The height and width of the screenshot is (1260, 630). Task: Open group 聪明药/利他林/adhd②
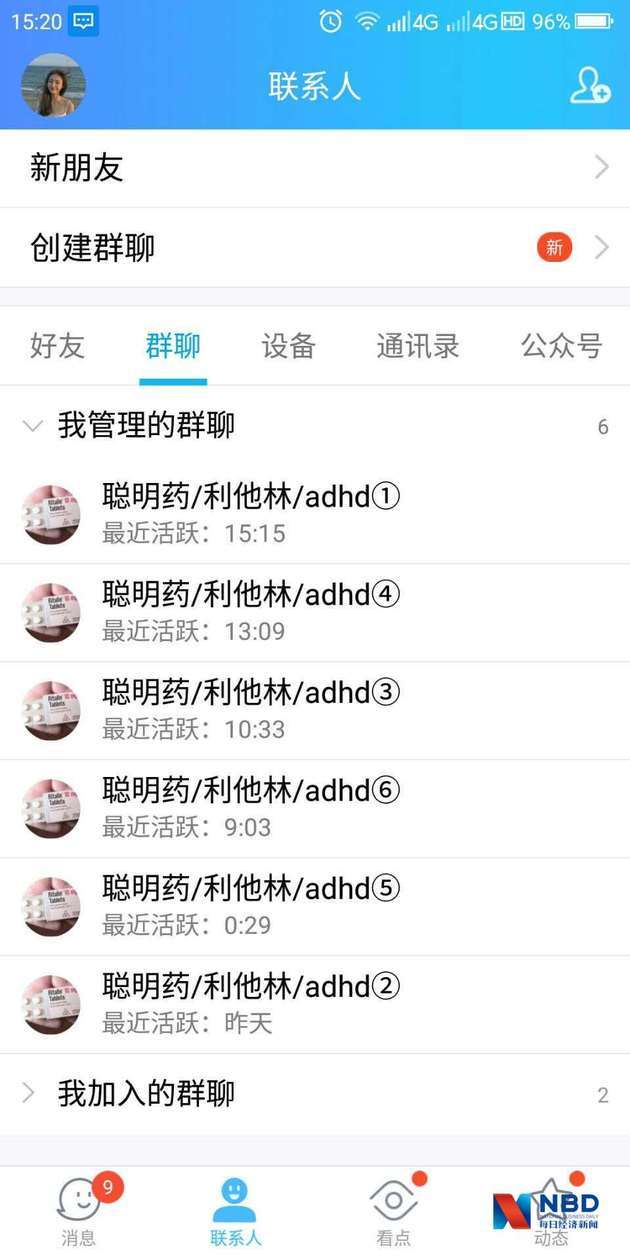(315, 1004)
